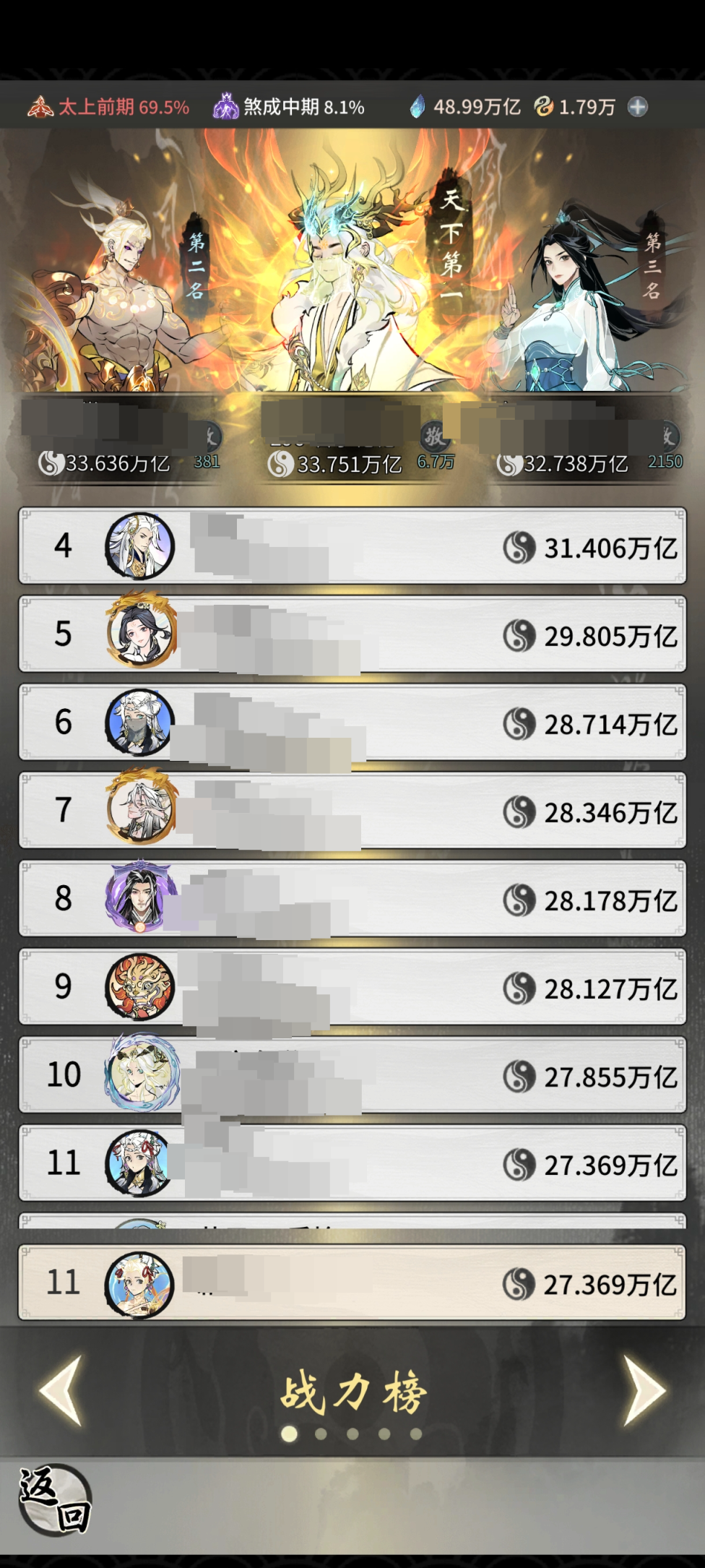The image size is (705, 1568).
Task: Go to the next leaderboard with right arrow
Action: coord(643,1390)
